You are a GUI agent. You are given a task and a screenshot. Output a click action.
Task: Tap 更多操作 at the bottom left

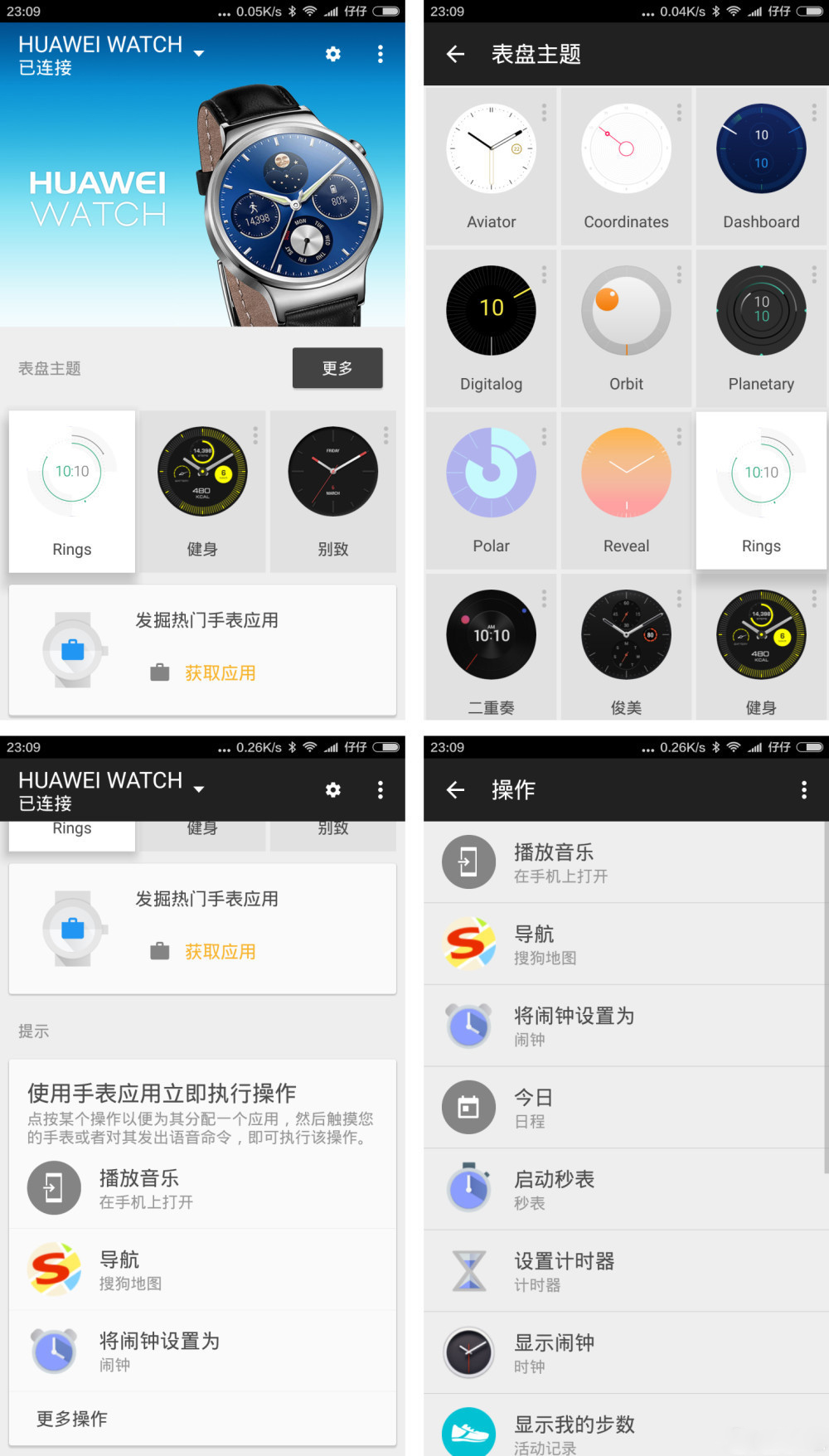pyautogui.click(x=70, y=1419)
